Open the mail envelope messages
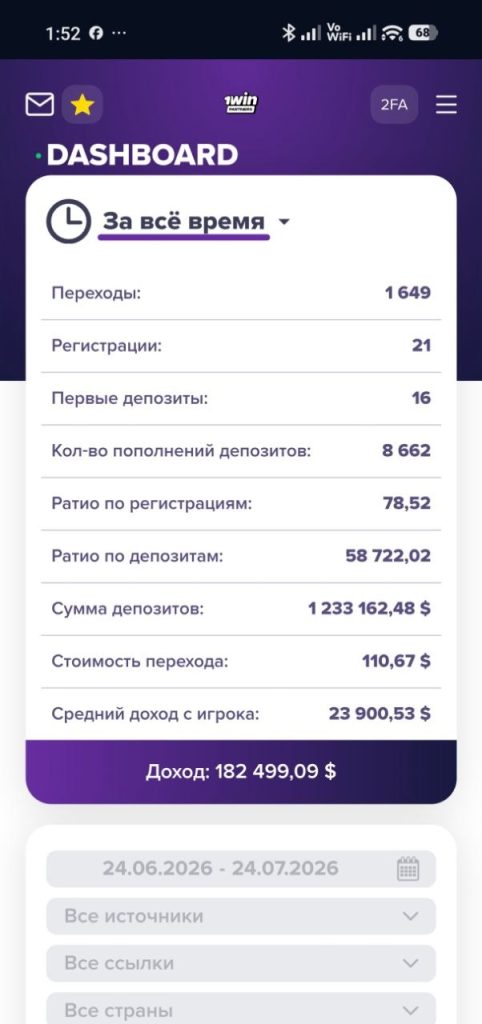482x1024 pixels. [39, 104]
